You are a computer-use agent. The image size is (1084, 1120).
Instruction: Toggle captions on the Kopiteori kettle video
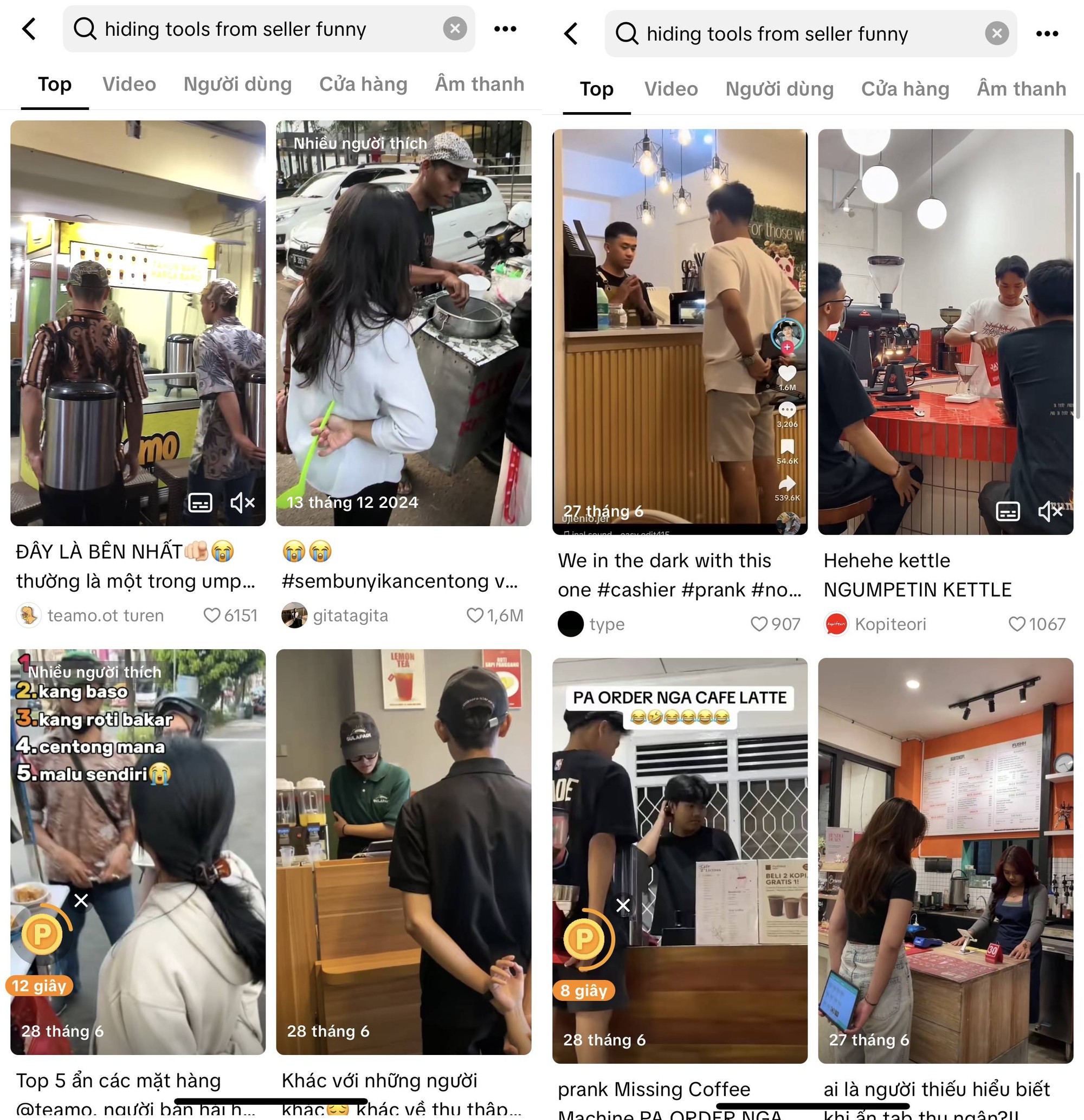point(1008,512)
